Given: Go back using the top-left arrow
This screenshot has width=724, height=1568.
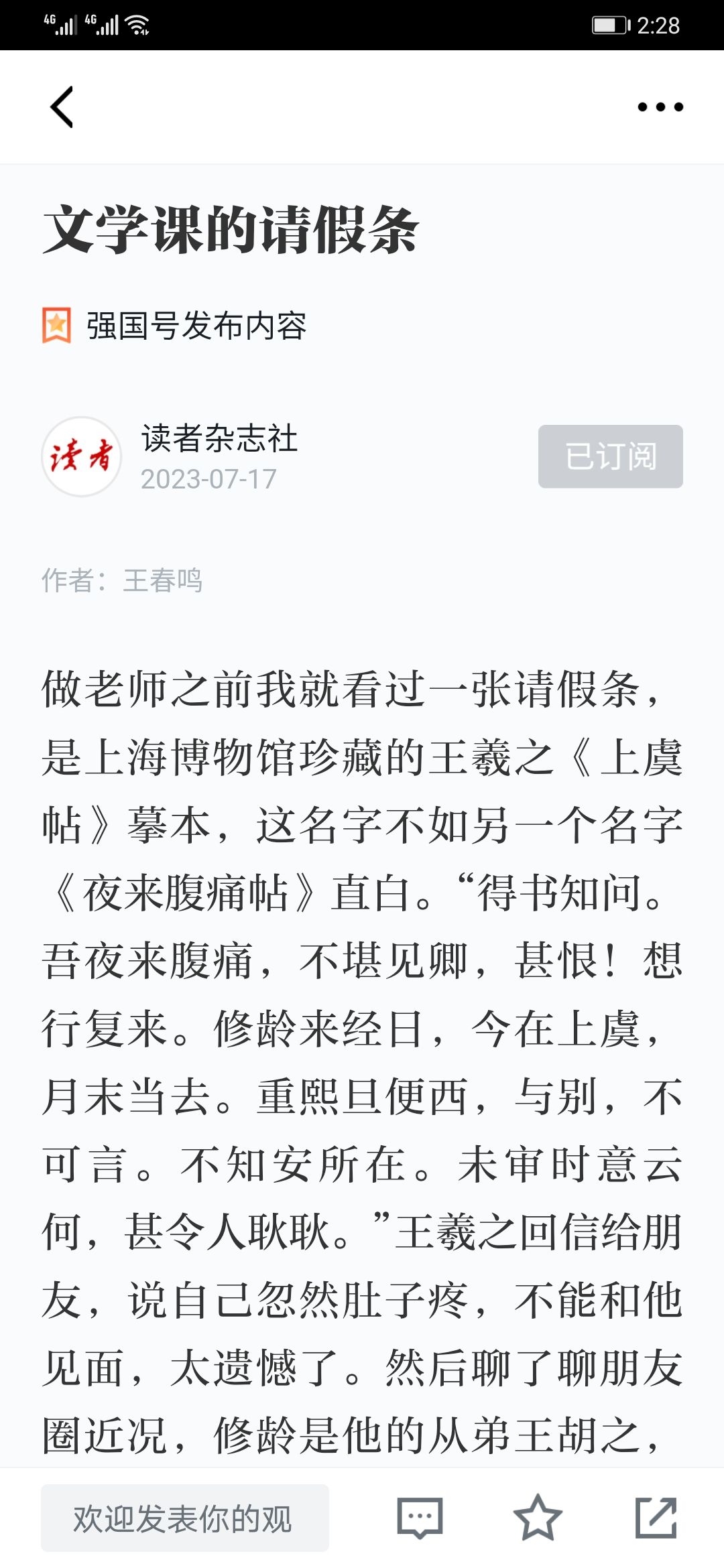Looking at the screenshot, I should coord(62,107).
